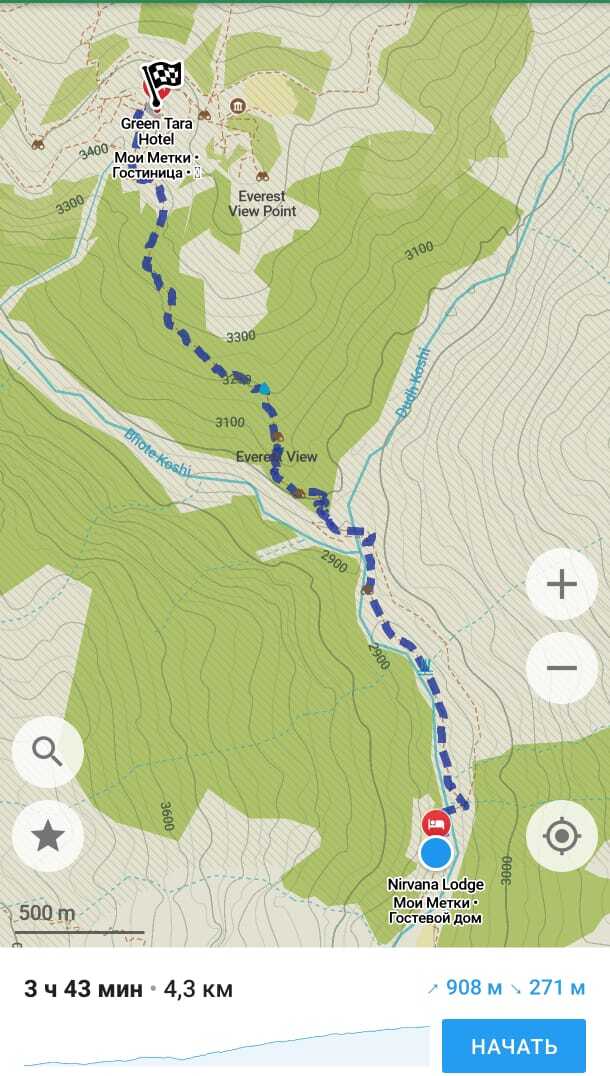The image size is (610, 1076).
Task: Select the Green Tara Hotel finish marker
Action: pyautogui.click(x=161, y=83)
